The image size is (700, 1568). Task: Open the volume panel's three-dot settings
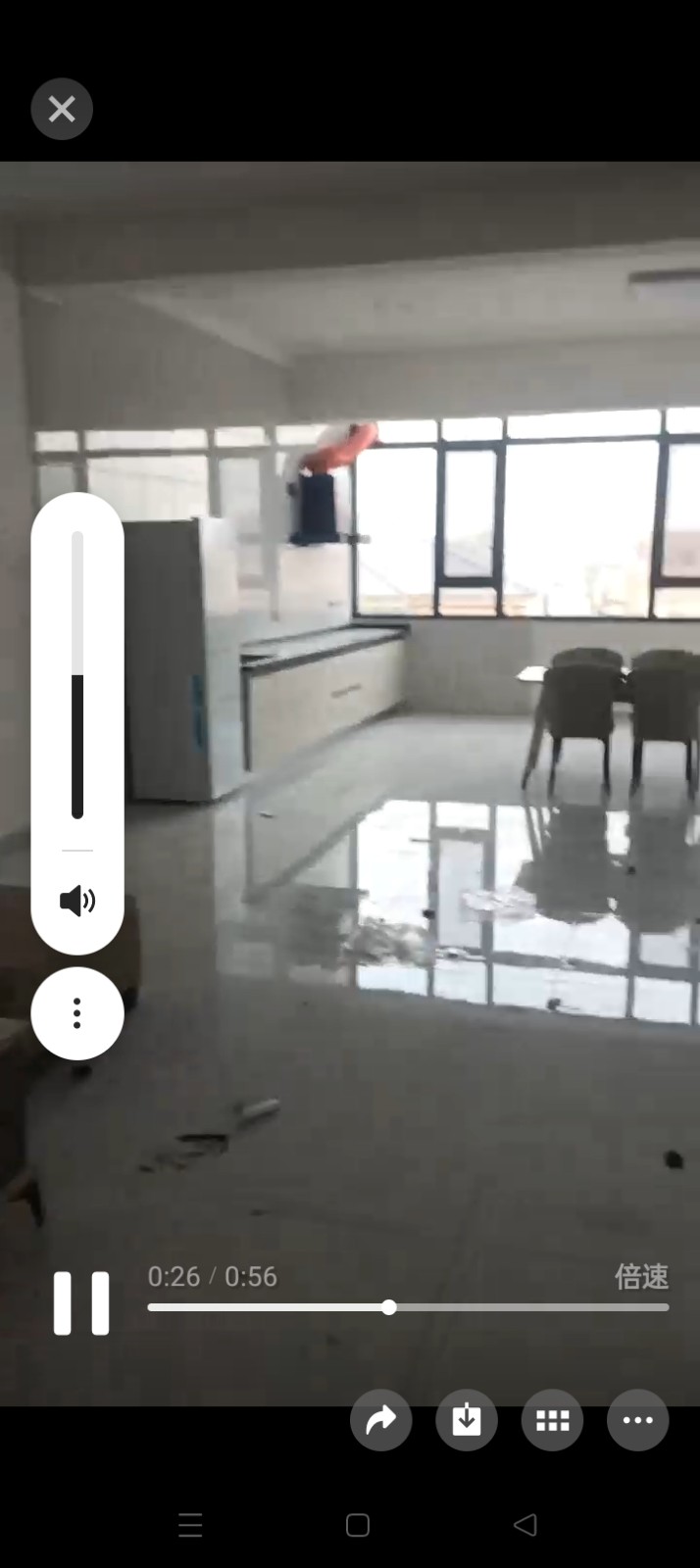77,1013
